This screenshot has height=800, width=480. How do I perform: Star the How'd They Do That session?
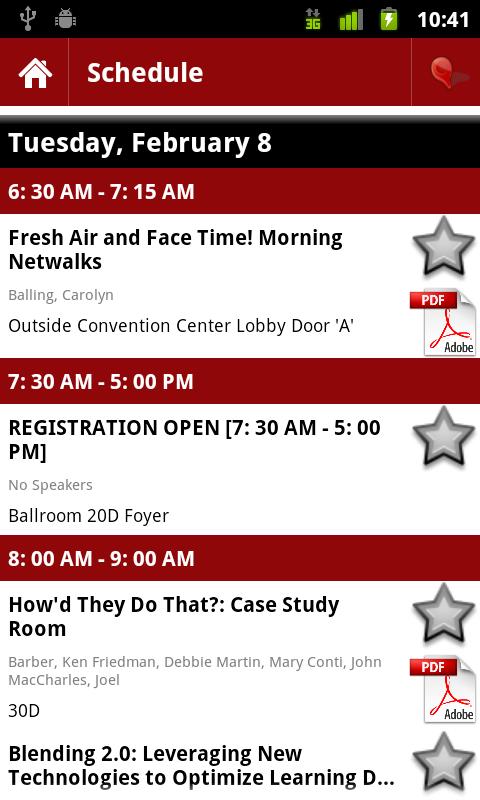point(443,614)
